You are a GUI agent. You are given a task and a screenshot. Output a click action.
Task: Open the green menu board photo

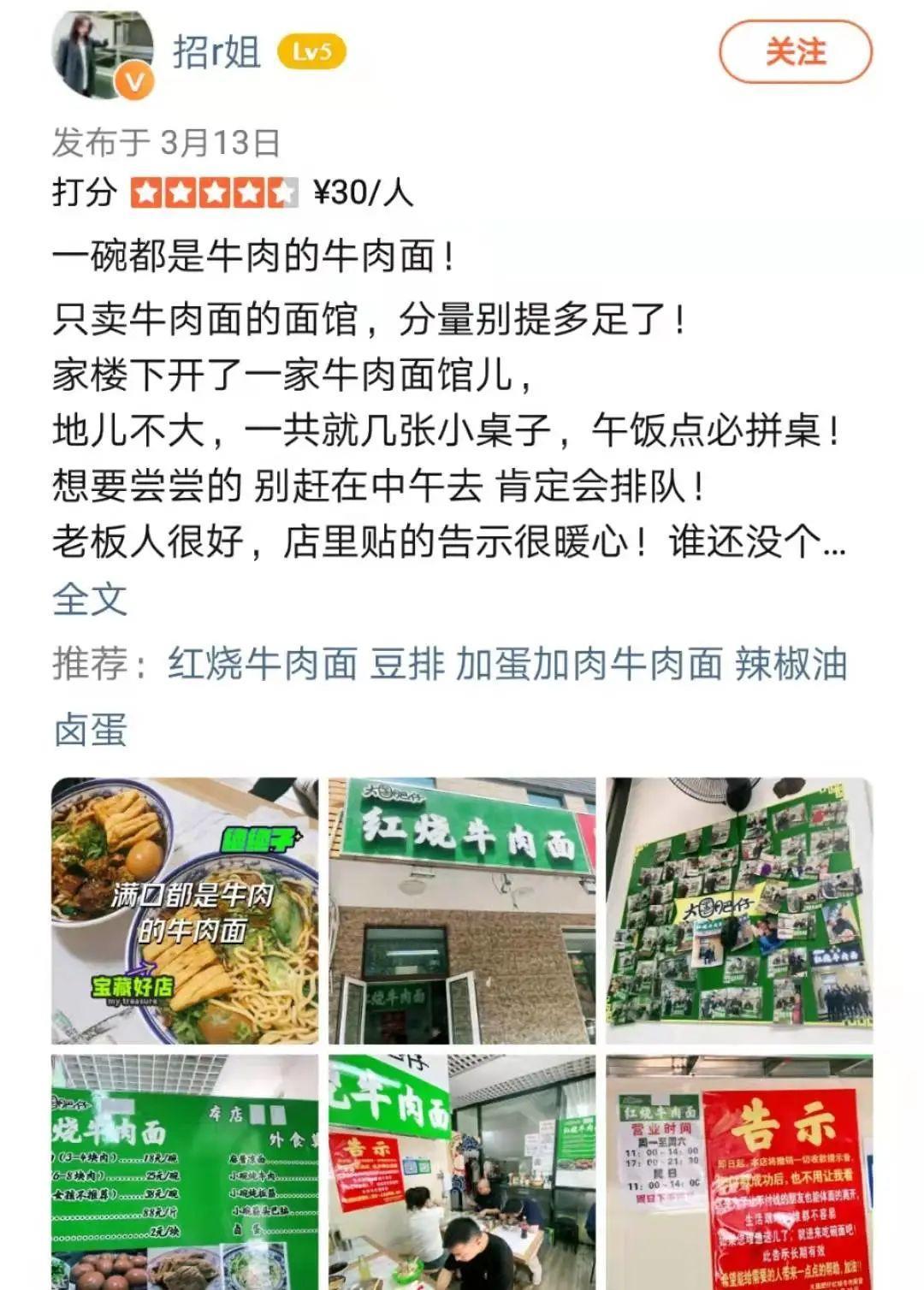[185, 1172]
